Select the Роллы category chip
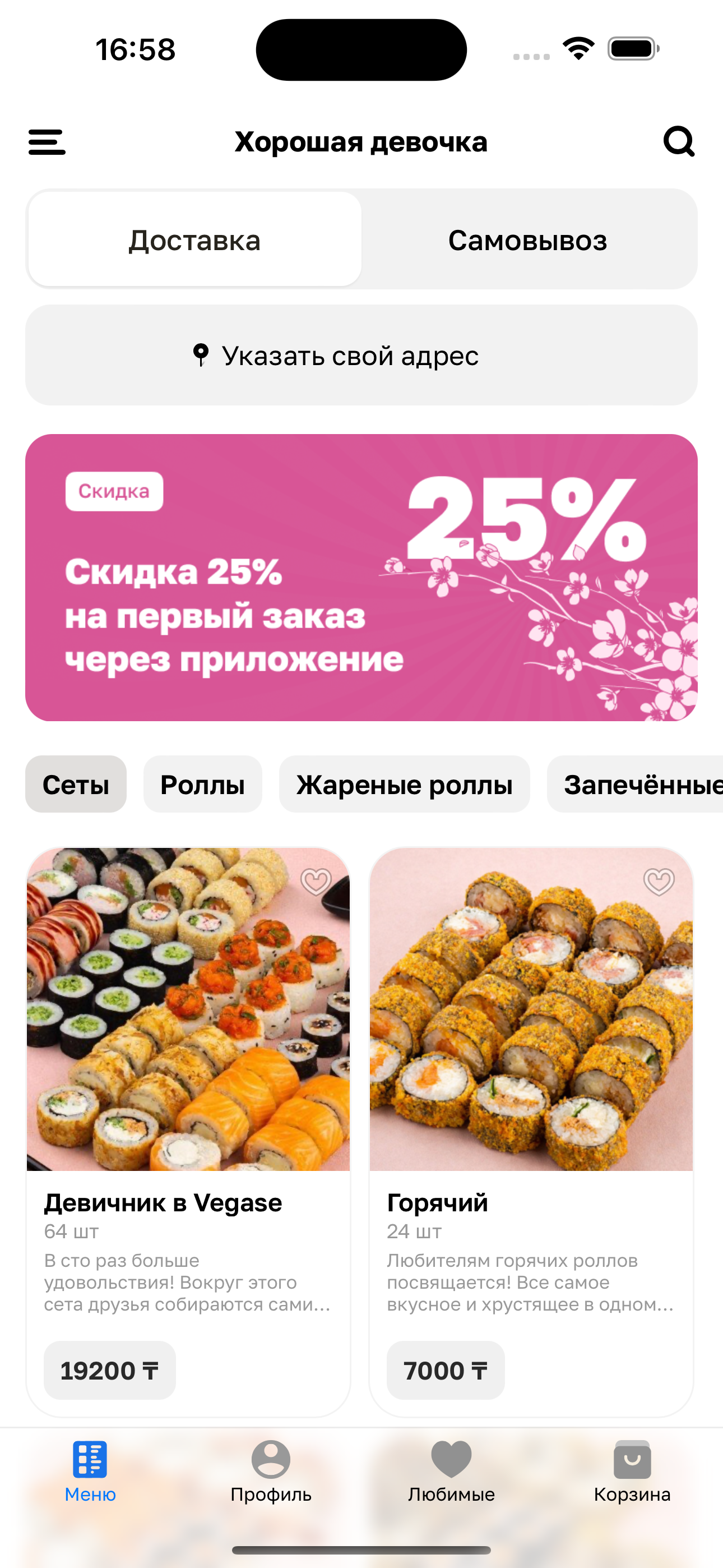The height and width of the screenshot is (1568, 723). pyautogui.click(x=203, y=784)
